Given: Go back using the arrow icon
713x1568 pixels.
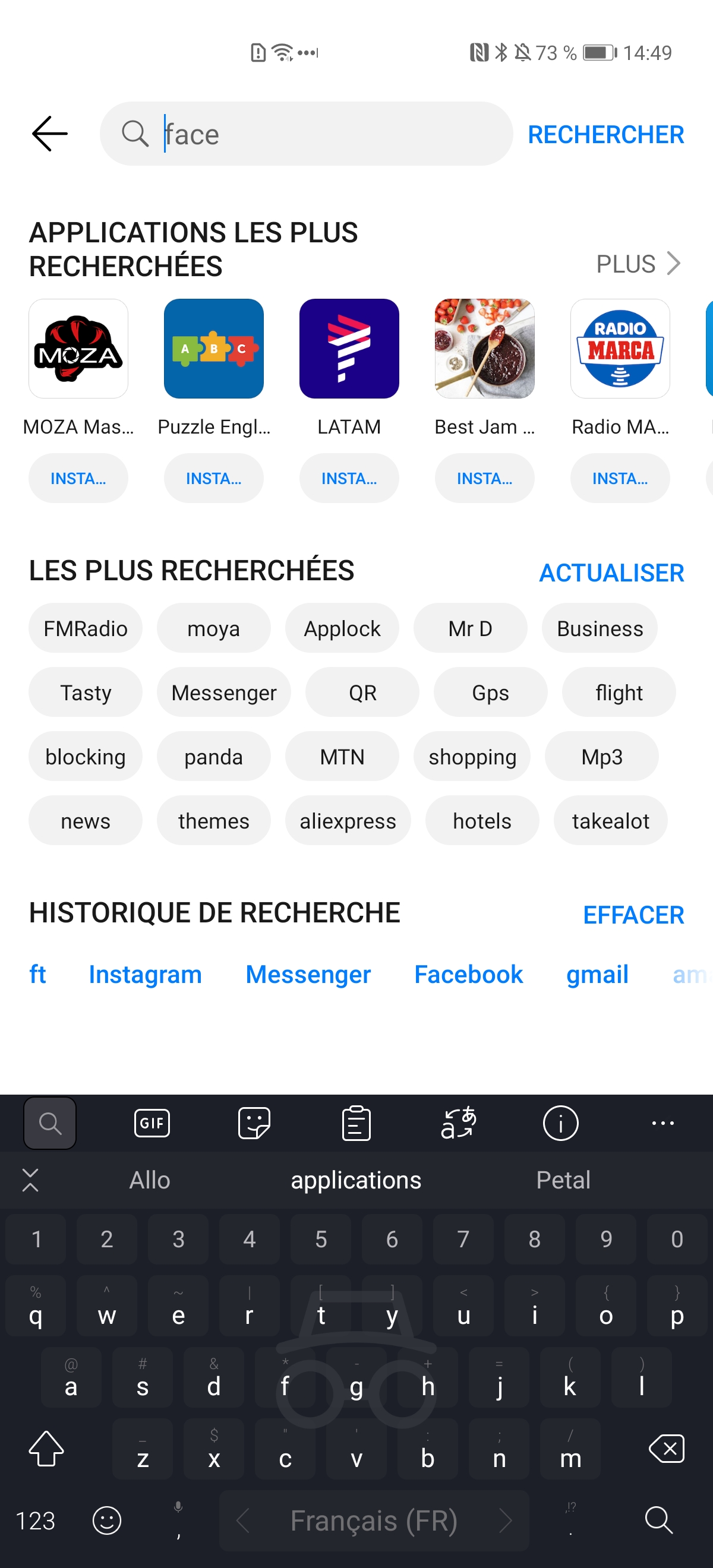Looking at the screenshot, I should [x=49, y=133].
